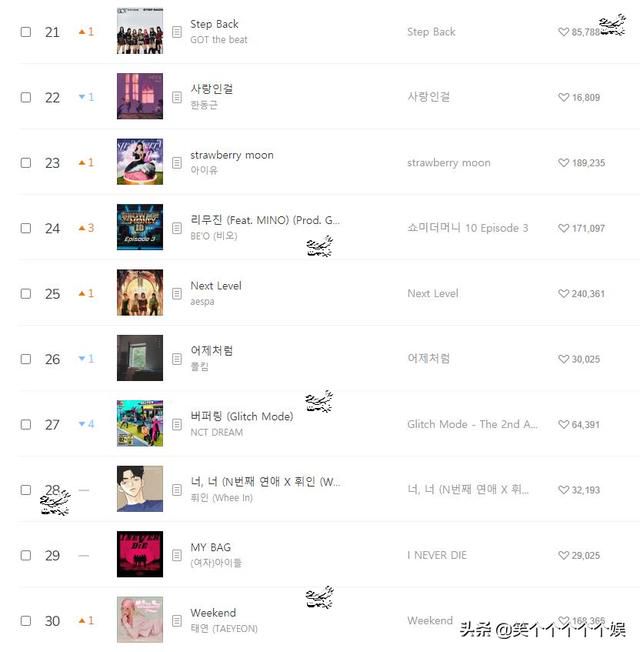View song details icon for 사랑인걸
Screen dimensions: 640x652
177,97
